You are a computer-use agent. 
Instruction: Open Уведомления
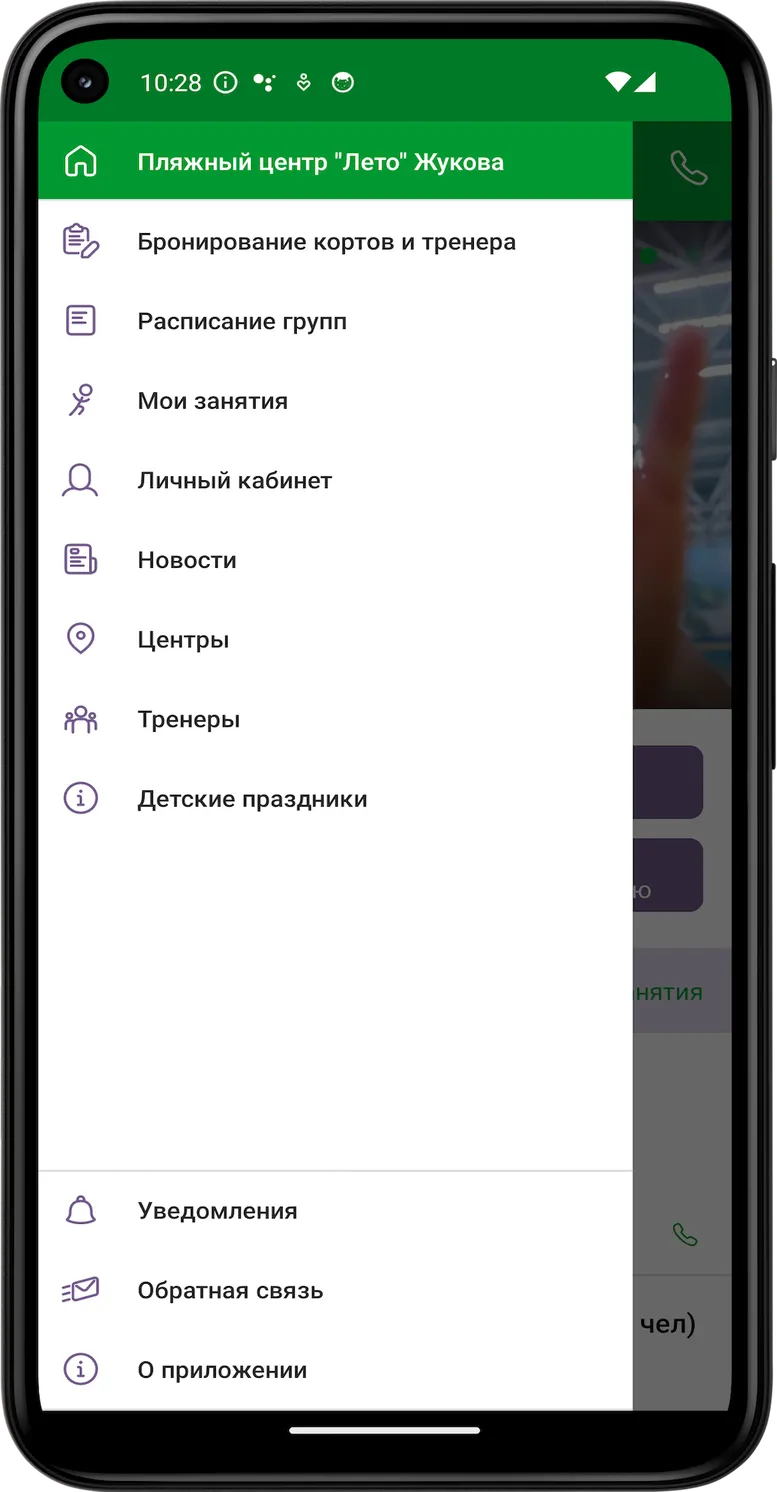[335, 1211]
